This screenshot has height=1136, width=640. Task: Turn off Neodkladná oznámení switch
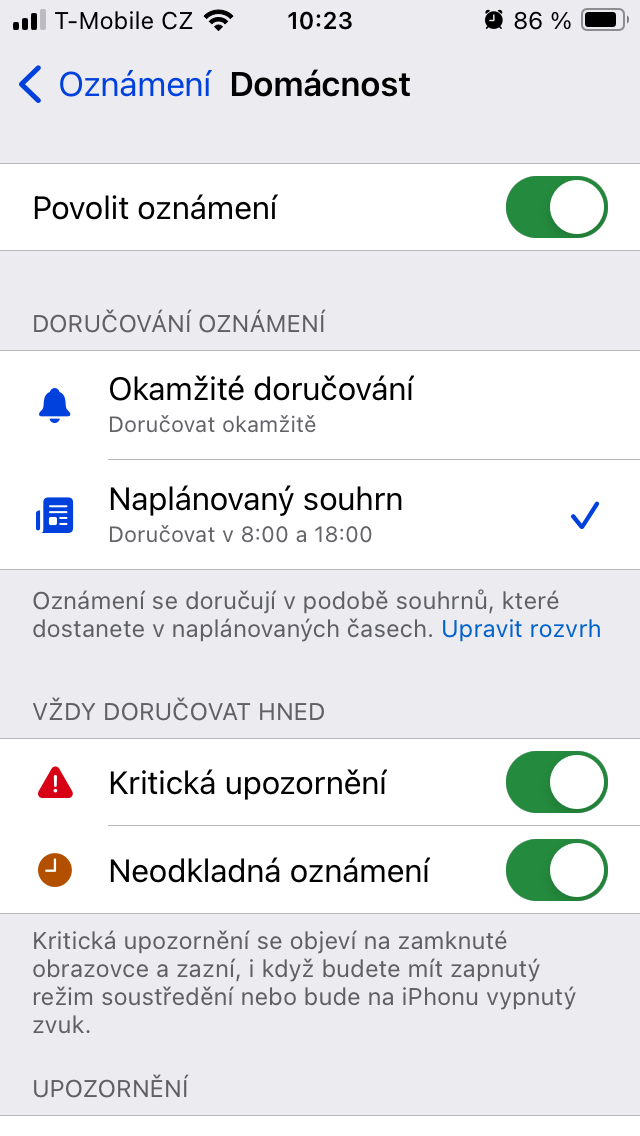556,870
